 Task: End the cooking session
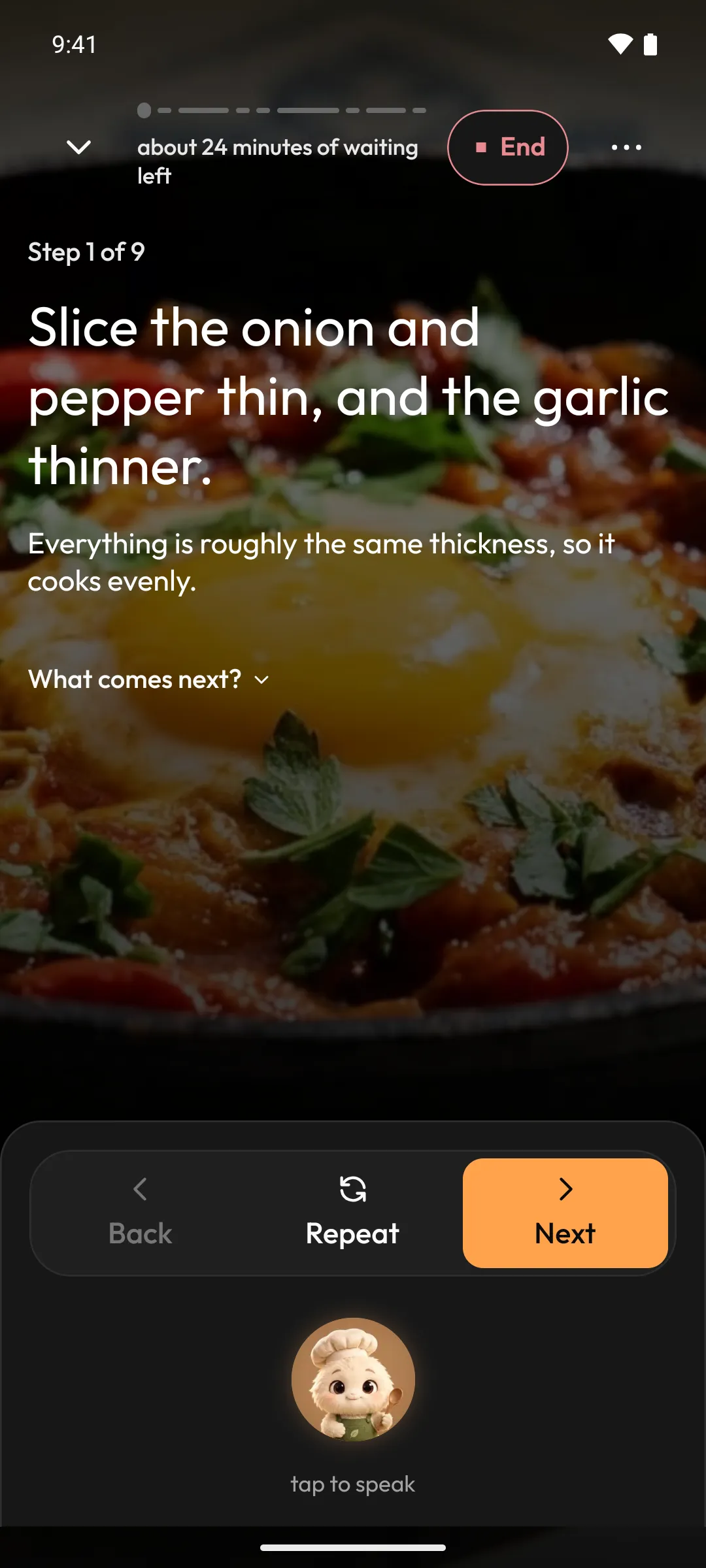click(x=508, y=148)
